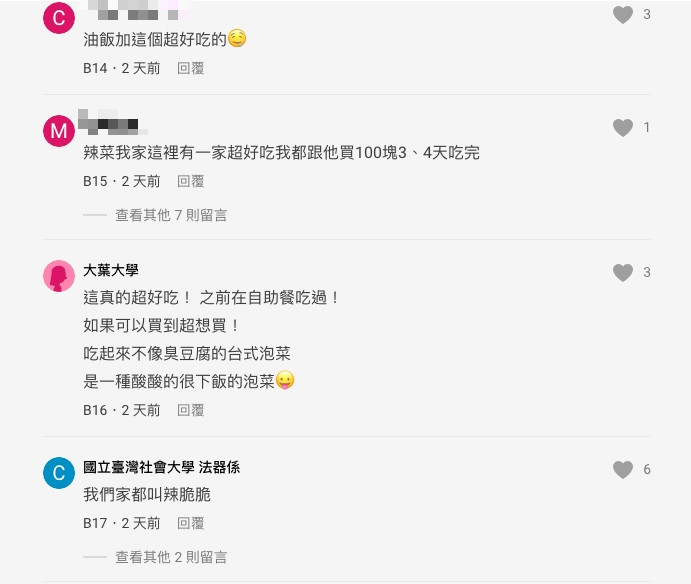Image resolution: width=691 pixels, height=584 pixels.
Task: Open 國立臺灣社會大學 法器係 avatar
Action: [x=59, y=472]
